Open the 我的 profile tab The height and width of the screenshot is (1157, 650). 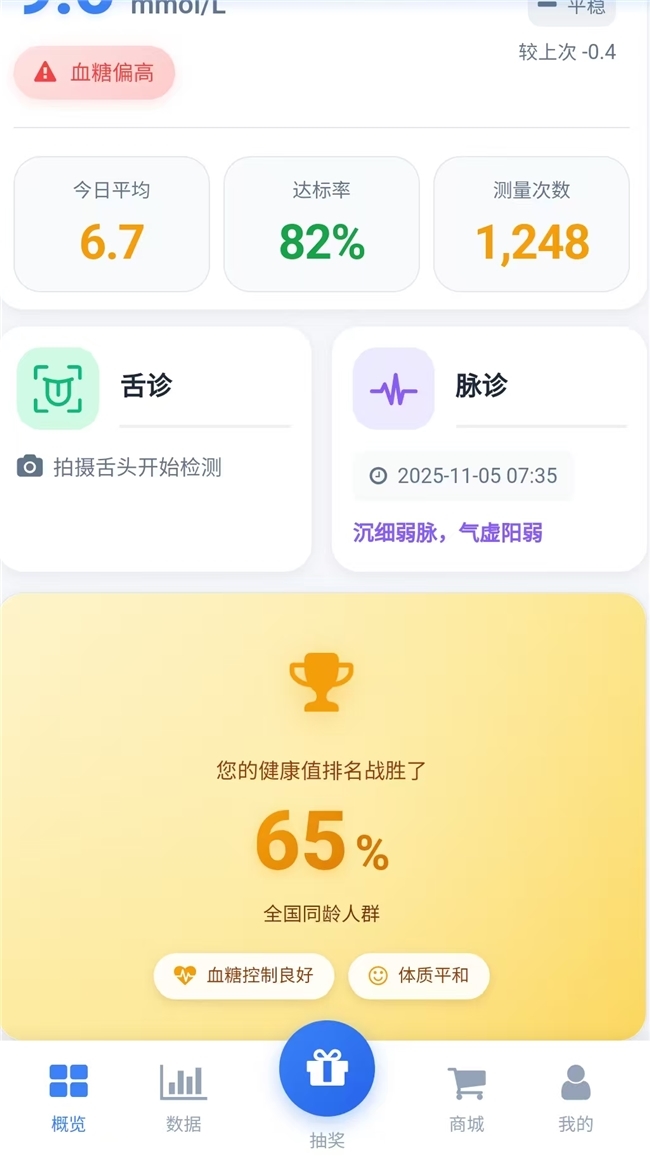click(x=575, y=1098)
